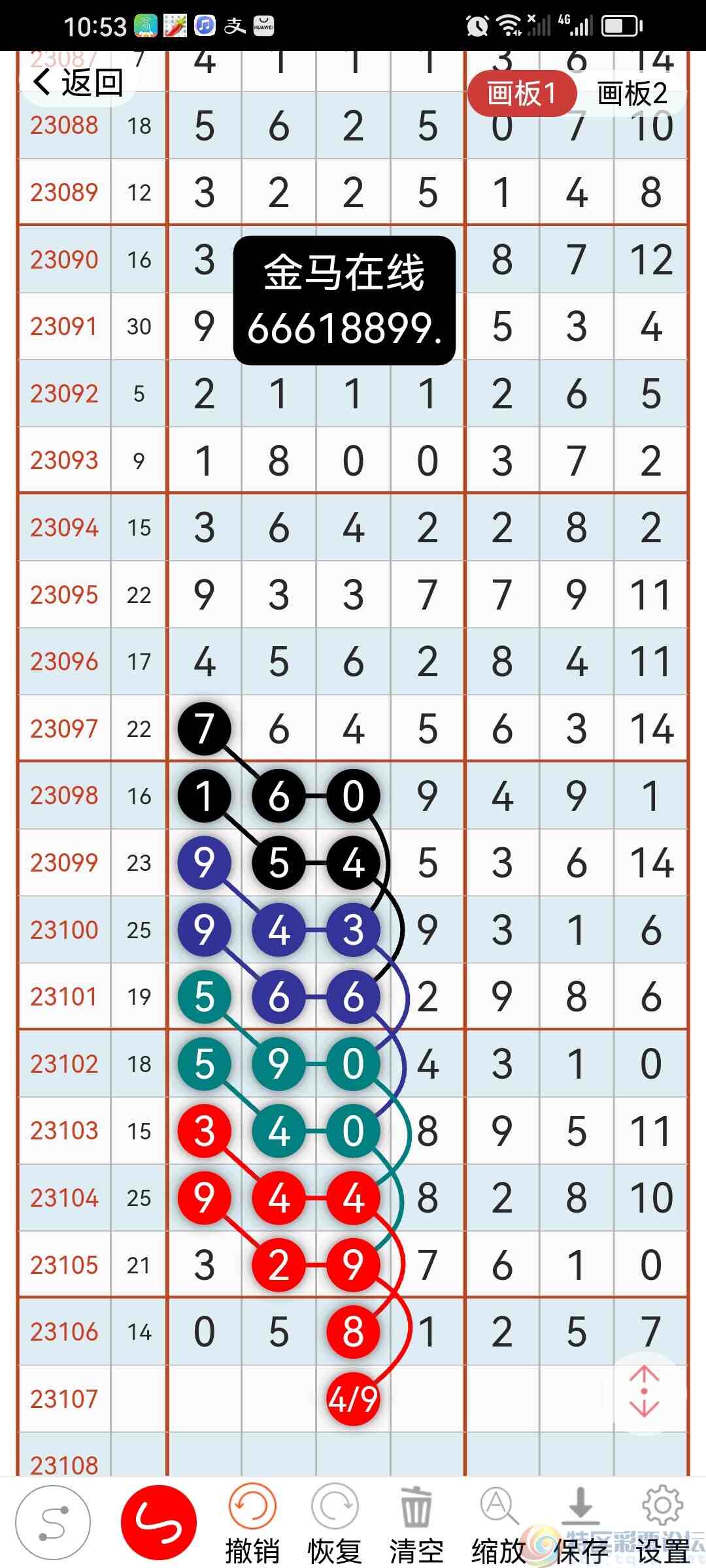706x1568 pixels.
Task: Switch to the 画板2 tab
Action: (x=631, y=93)
